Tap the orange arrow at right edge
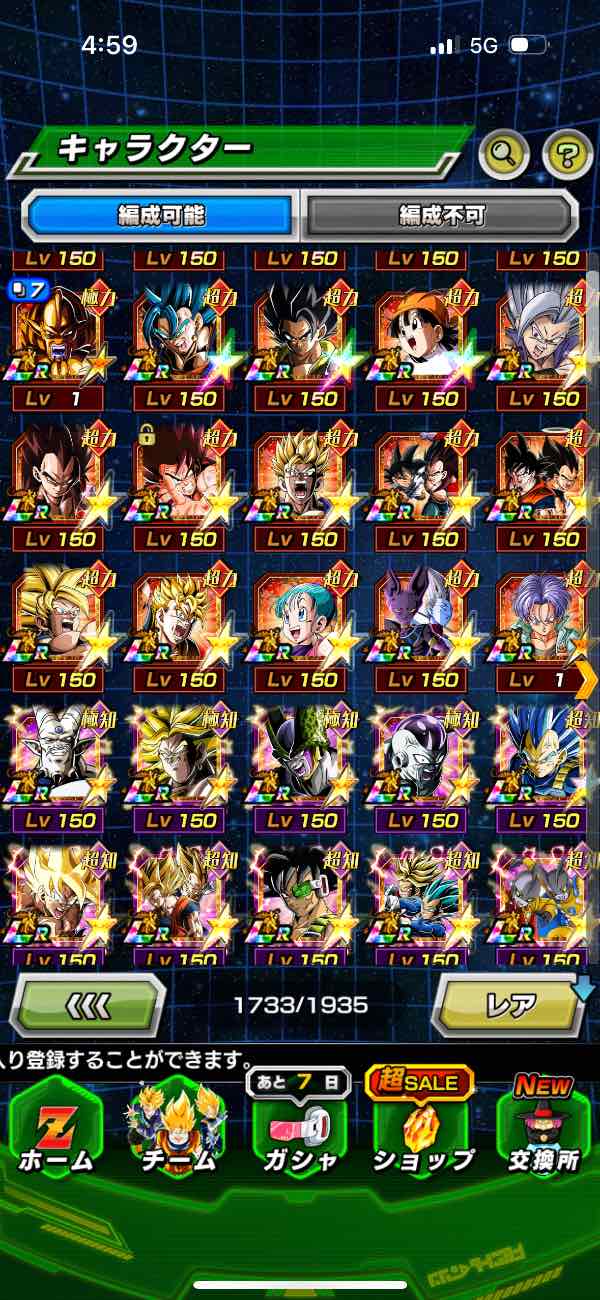 click(587, 679)
